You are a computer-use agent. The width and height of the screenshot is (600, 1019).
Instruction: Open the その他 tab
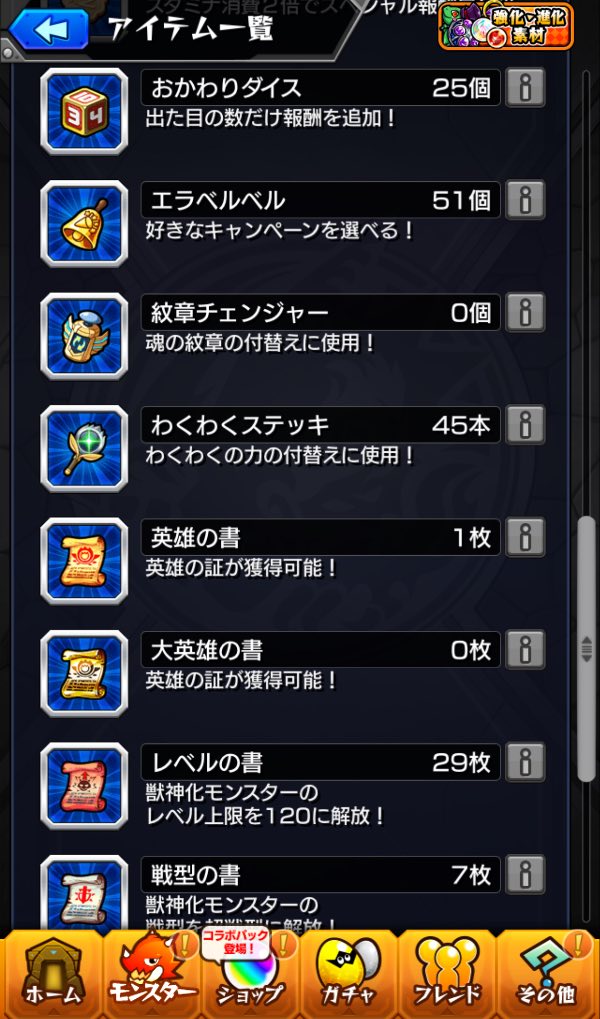(x=549, y=976)
